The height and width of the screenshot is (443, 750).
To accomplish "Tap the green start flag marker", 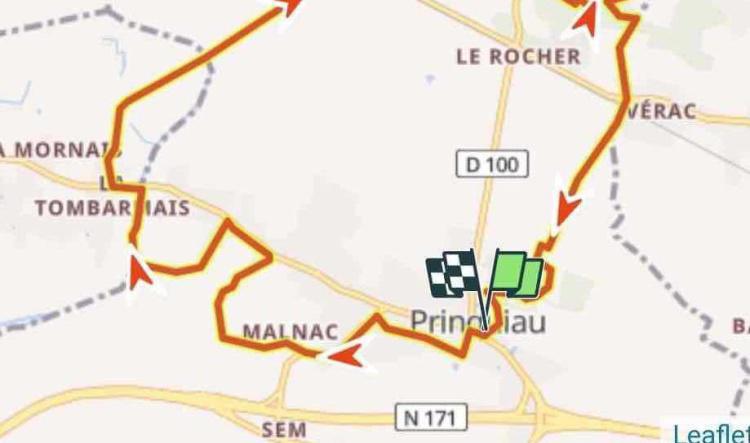I will tap(516, 275).
